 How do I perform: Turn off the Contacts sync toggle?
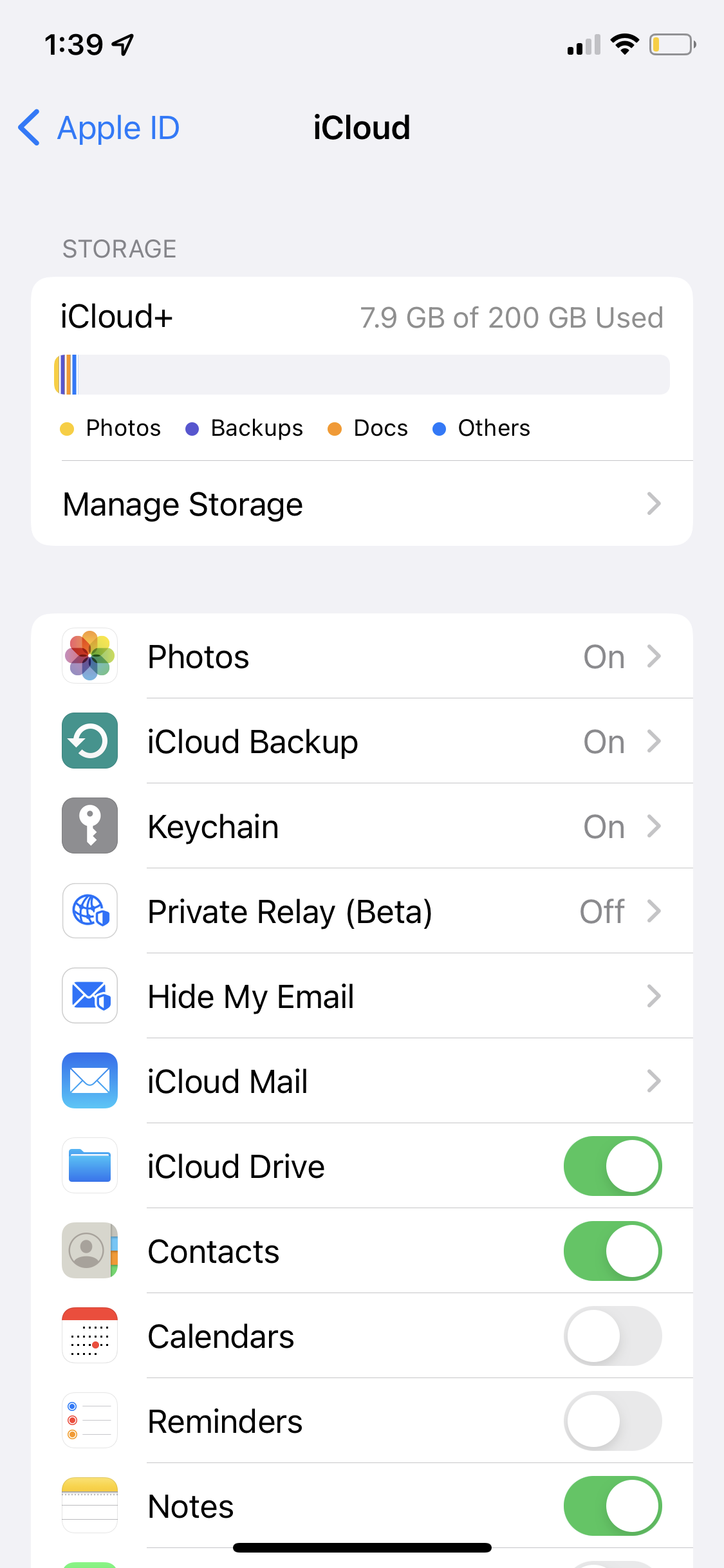[612, 1251]
